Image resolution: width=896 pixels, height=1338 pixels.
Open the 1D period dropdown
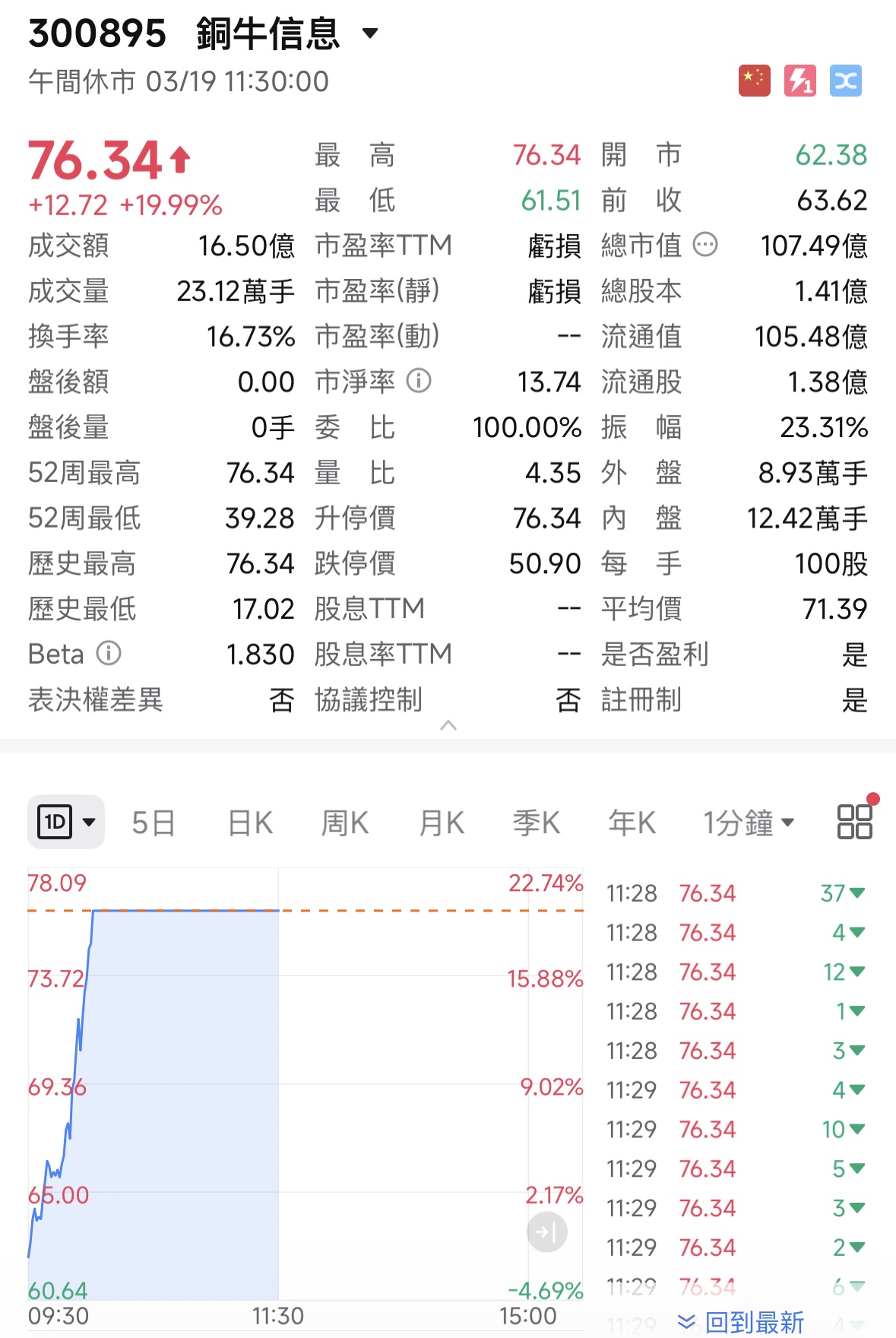[65, 821]
